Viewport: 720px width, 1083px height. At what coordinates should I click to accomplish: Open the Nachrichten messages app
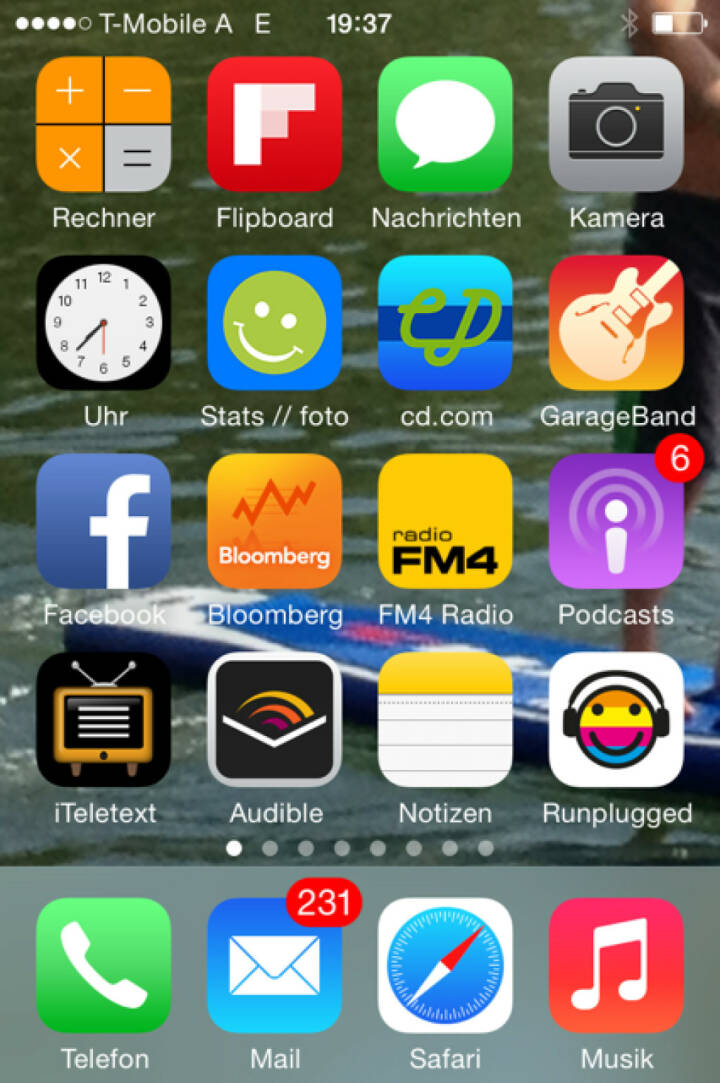pos(445,124)
